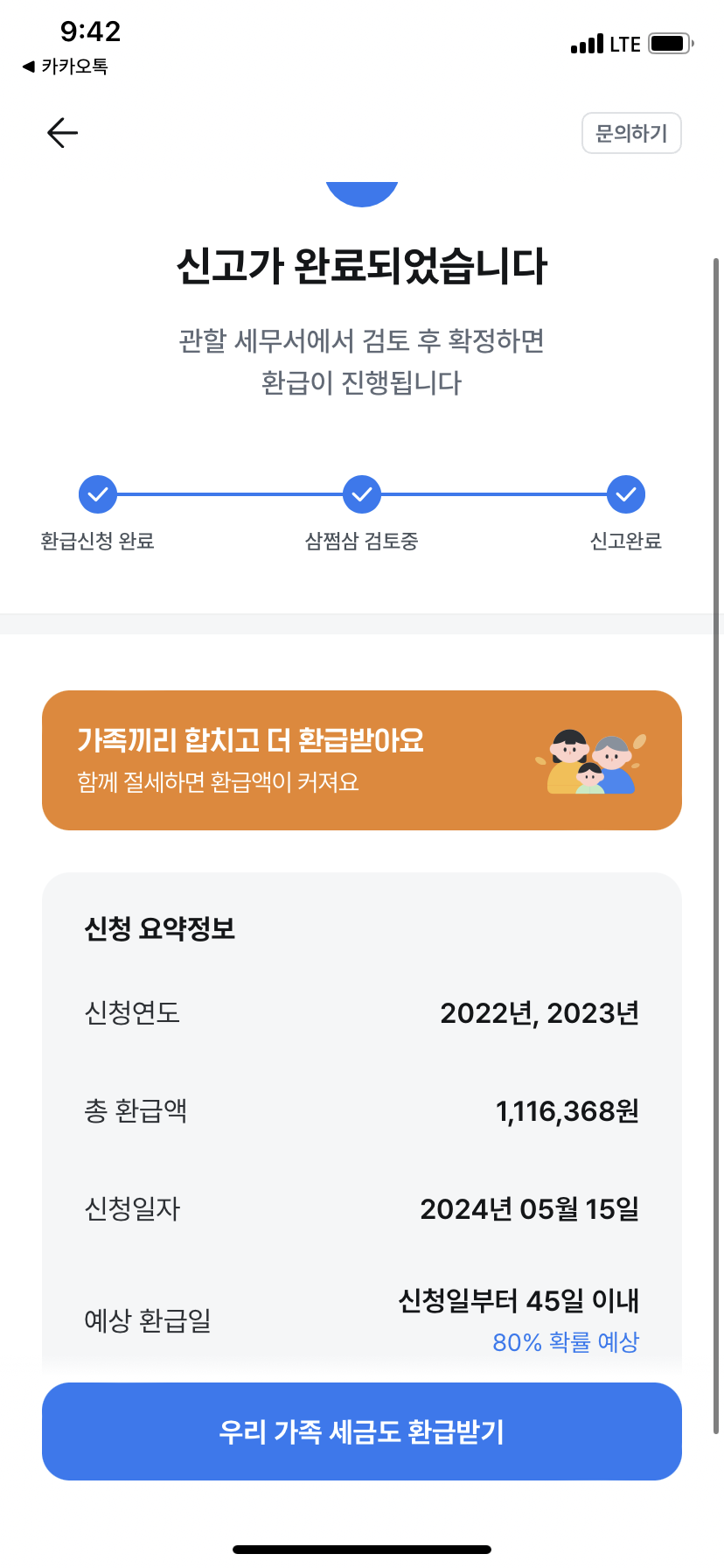Viewport: 724px width, 1568px height.
Task: Select the 신청연도 value 2022년, 2023년
Action: click(x=540, y=1012)
